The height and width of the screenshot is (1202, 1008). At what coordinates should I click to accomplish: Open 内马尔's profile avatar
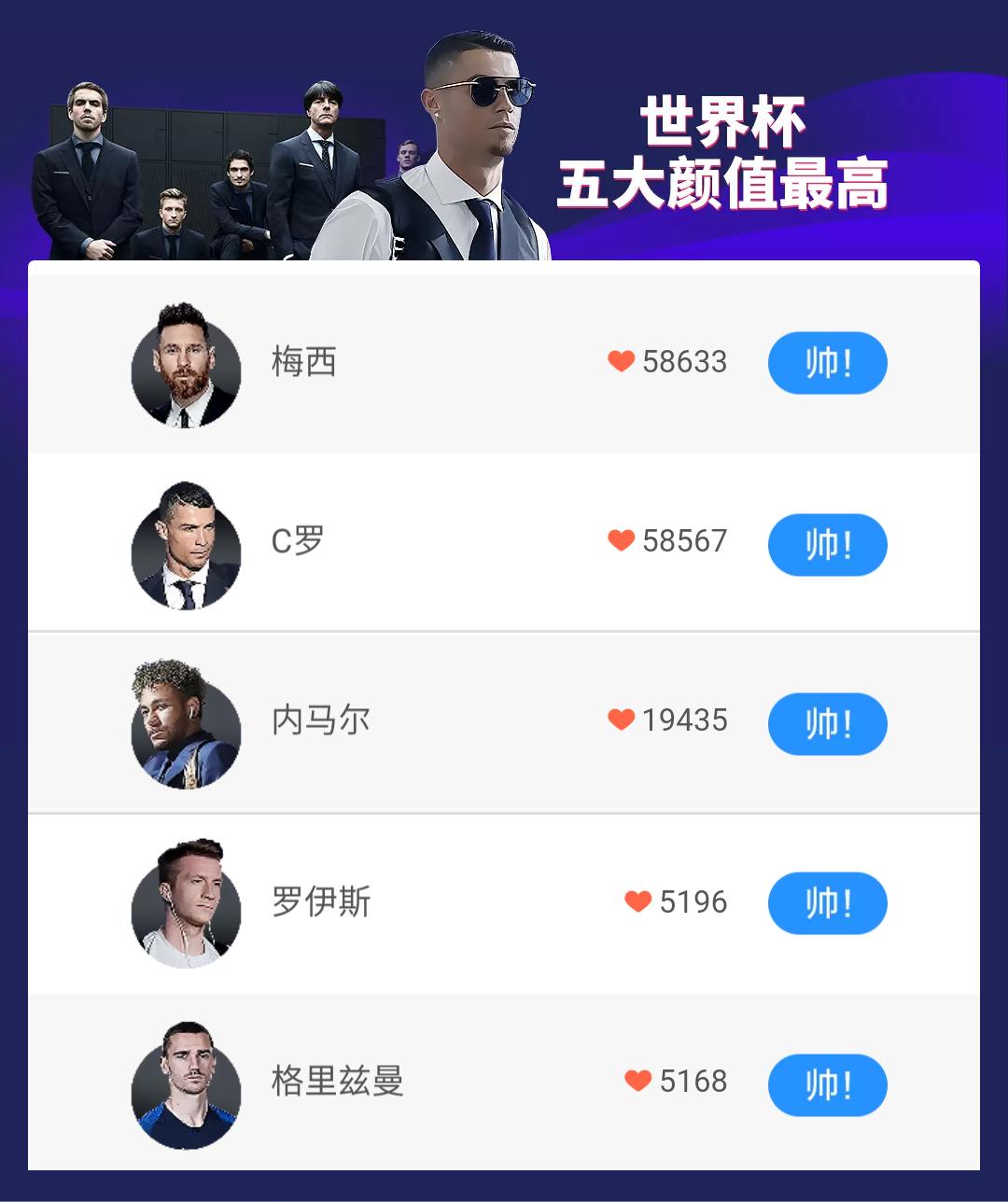click(x=186, y=721)
